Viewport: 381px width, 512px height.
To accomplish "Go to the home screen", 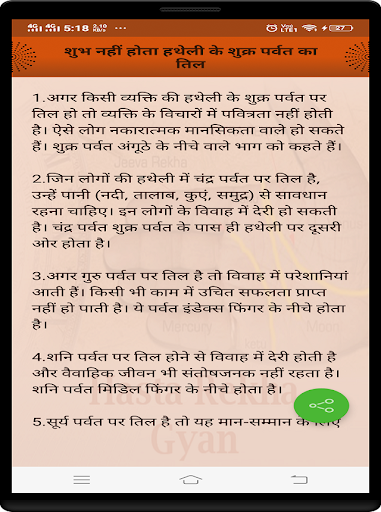I will coord(191,479).
